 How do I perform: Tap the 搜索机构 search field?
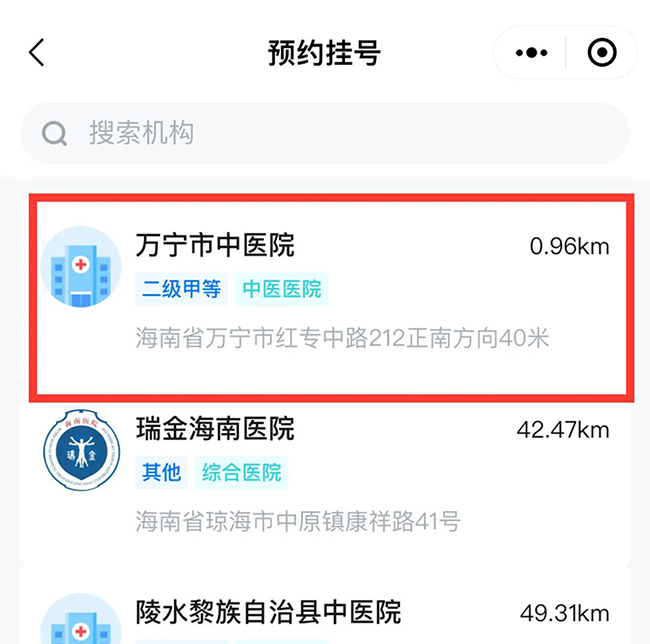click(x=325, y=133)
